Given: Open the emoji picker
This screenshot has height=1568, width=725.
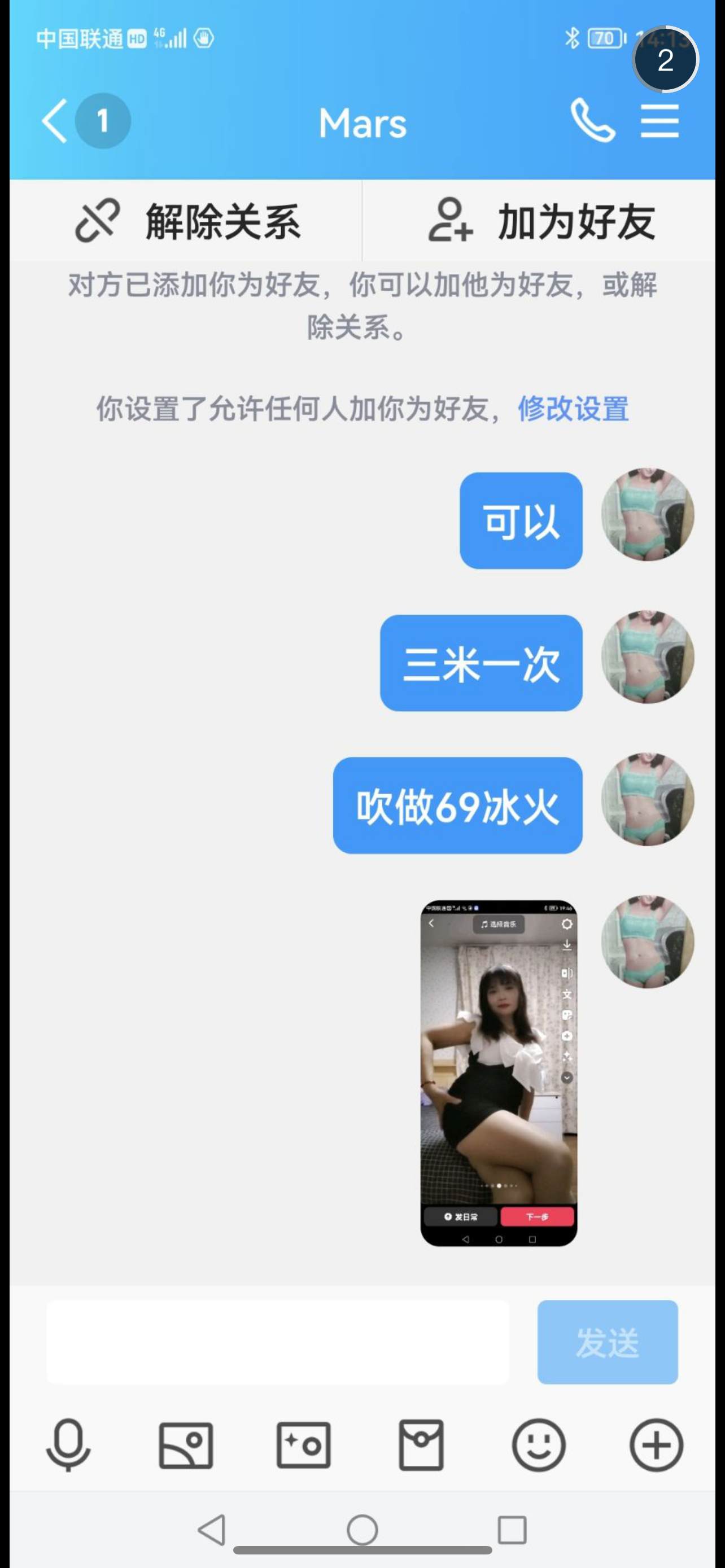Looking at the screenshot, I should click(538, 1445).
